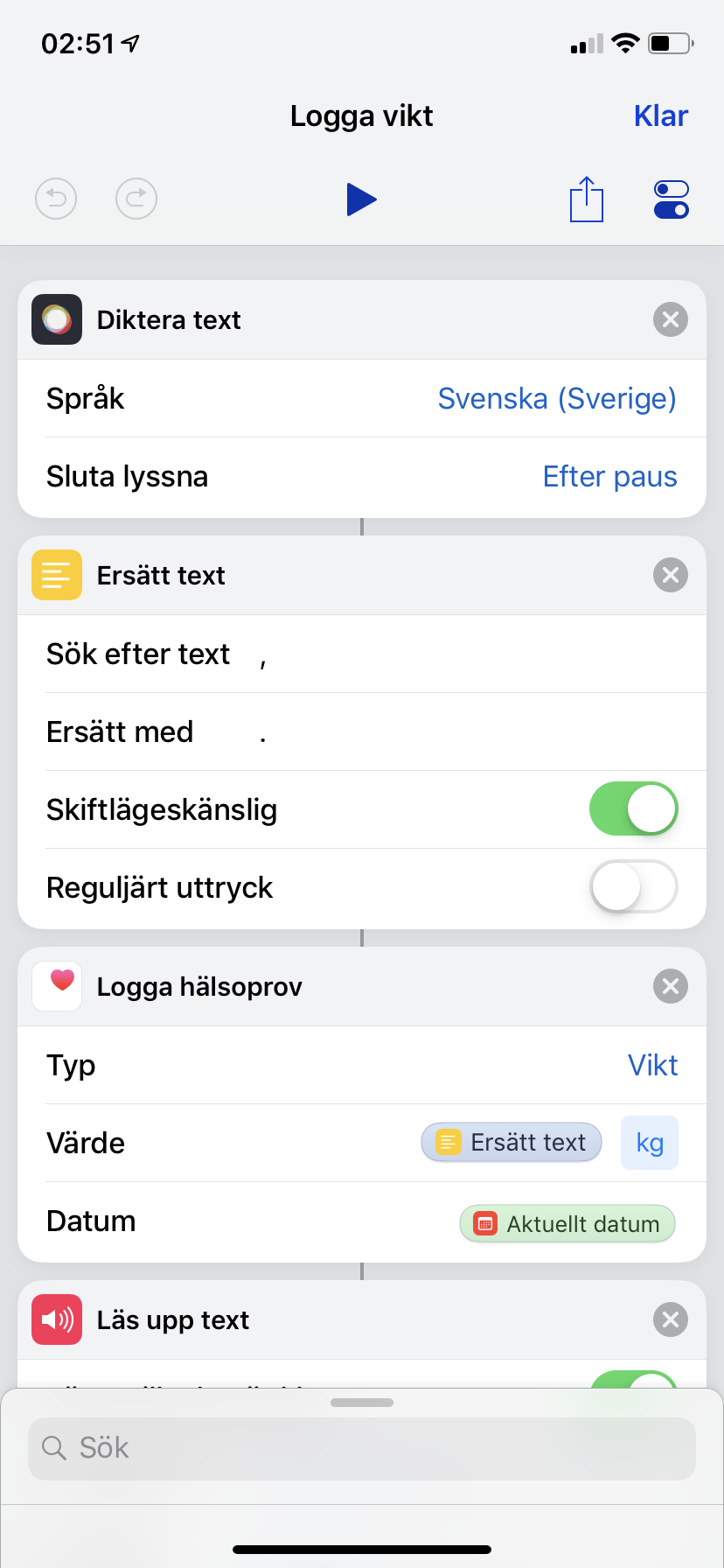Tap the Aktuellt datum variable
The image size is (724, 1568).
tap(567, 1223)
